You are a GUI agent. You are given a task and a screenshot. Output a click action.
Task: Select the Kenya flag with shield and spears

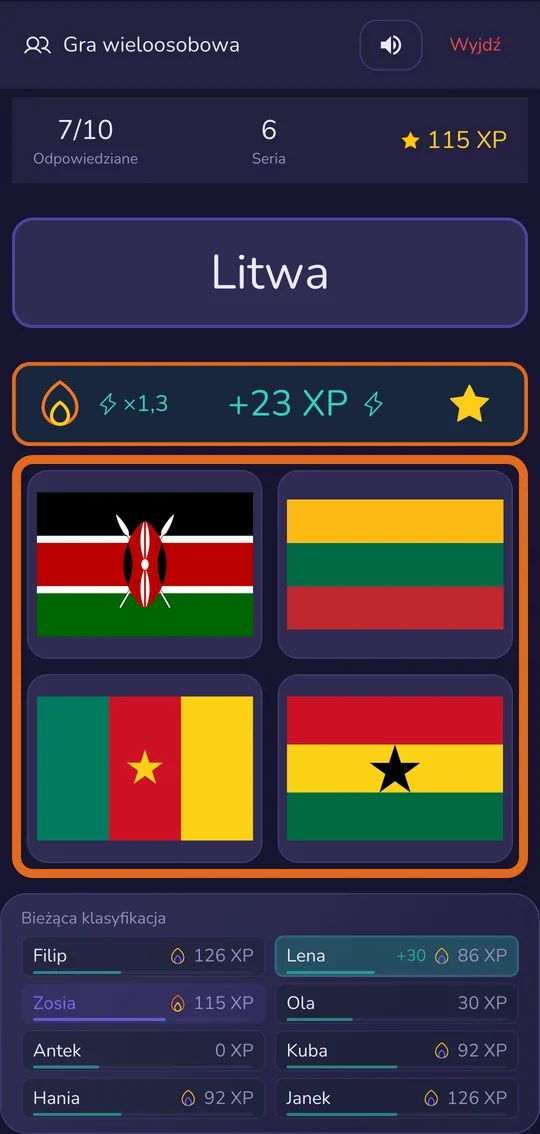145,564
